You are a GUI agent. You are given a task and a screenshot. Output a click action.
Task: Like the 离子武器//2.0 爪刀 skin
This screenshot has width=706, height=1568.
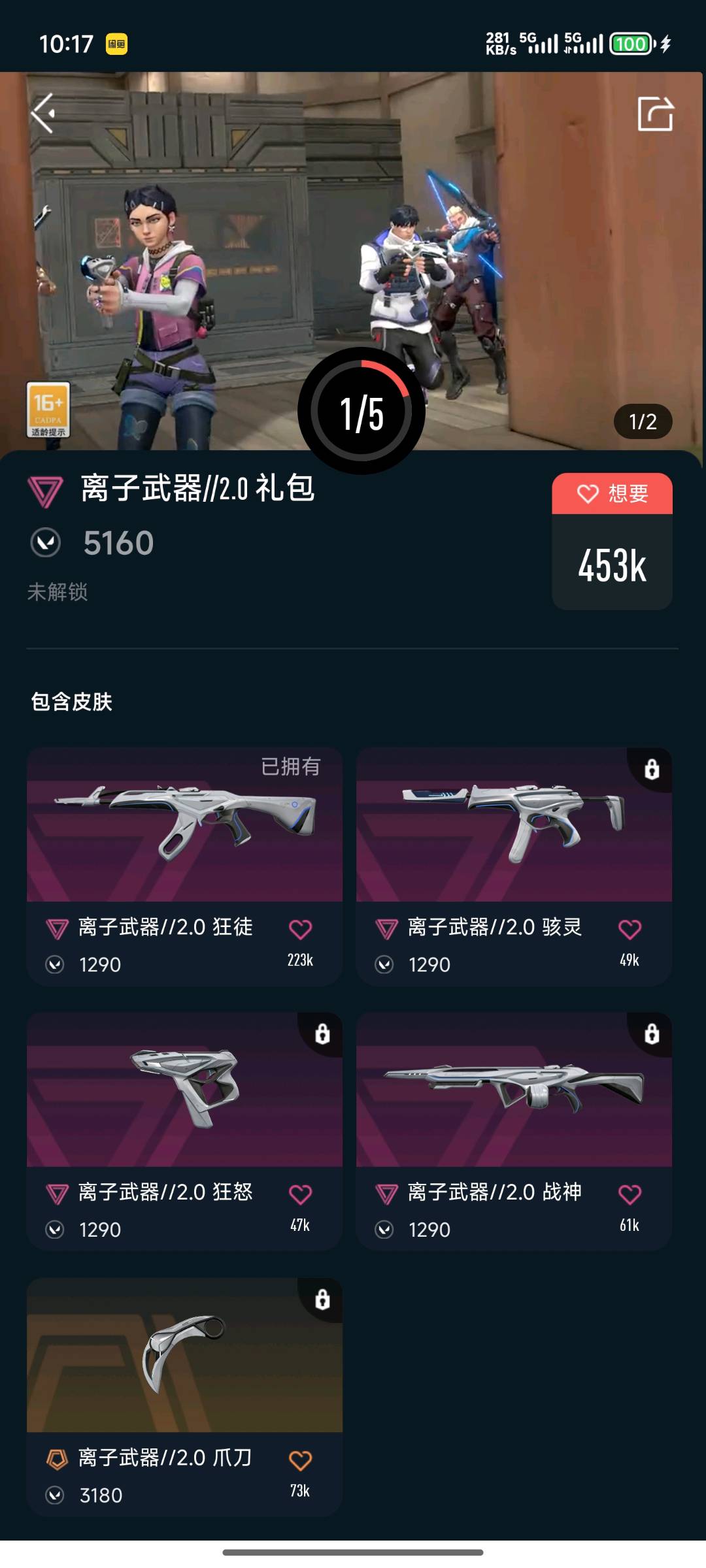tap(300, 1460)
